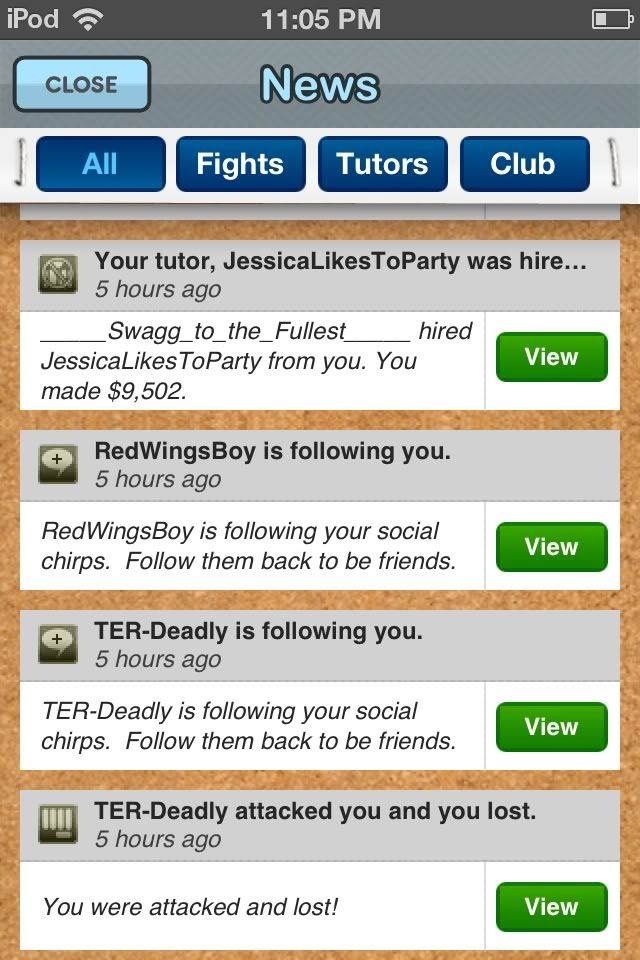View TER-Deadly's follow notification
Screen dimensions: 640x960
551,727
